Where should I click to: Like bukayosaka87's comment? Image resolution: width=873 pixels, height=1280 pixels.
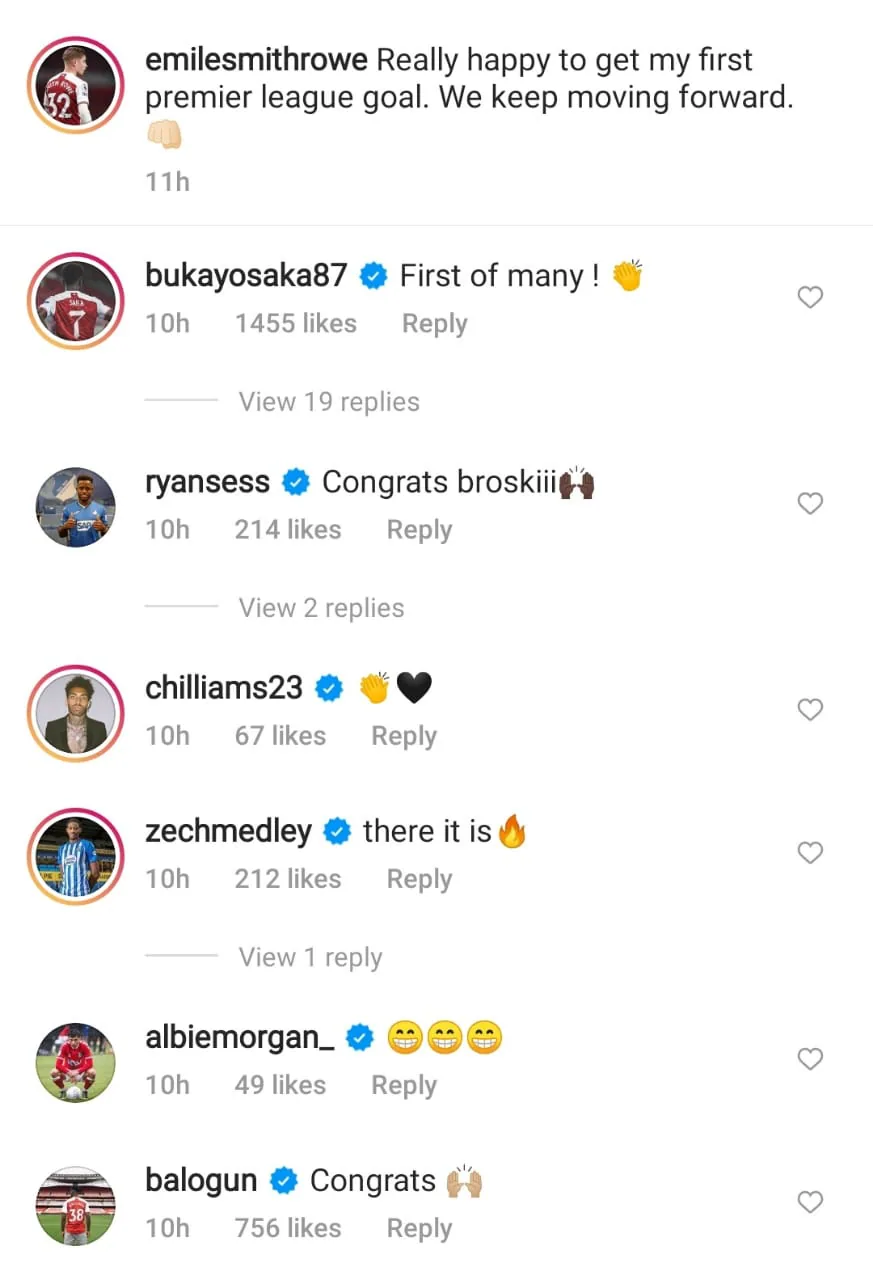[x=810, y=297]
